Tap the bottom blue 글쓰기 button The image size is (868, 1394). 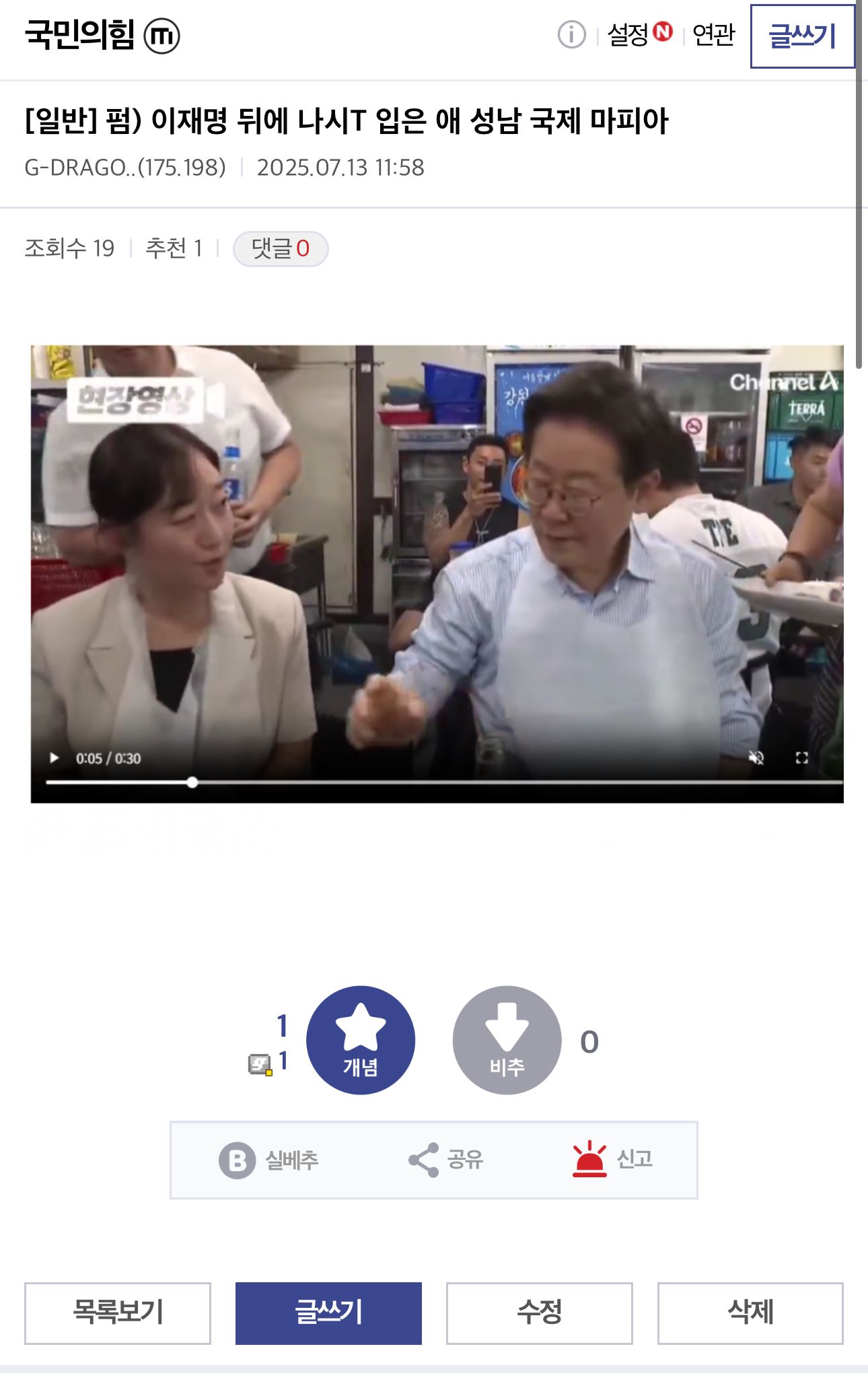pos(328,1313)
